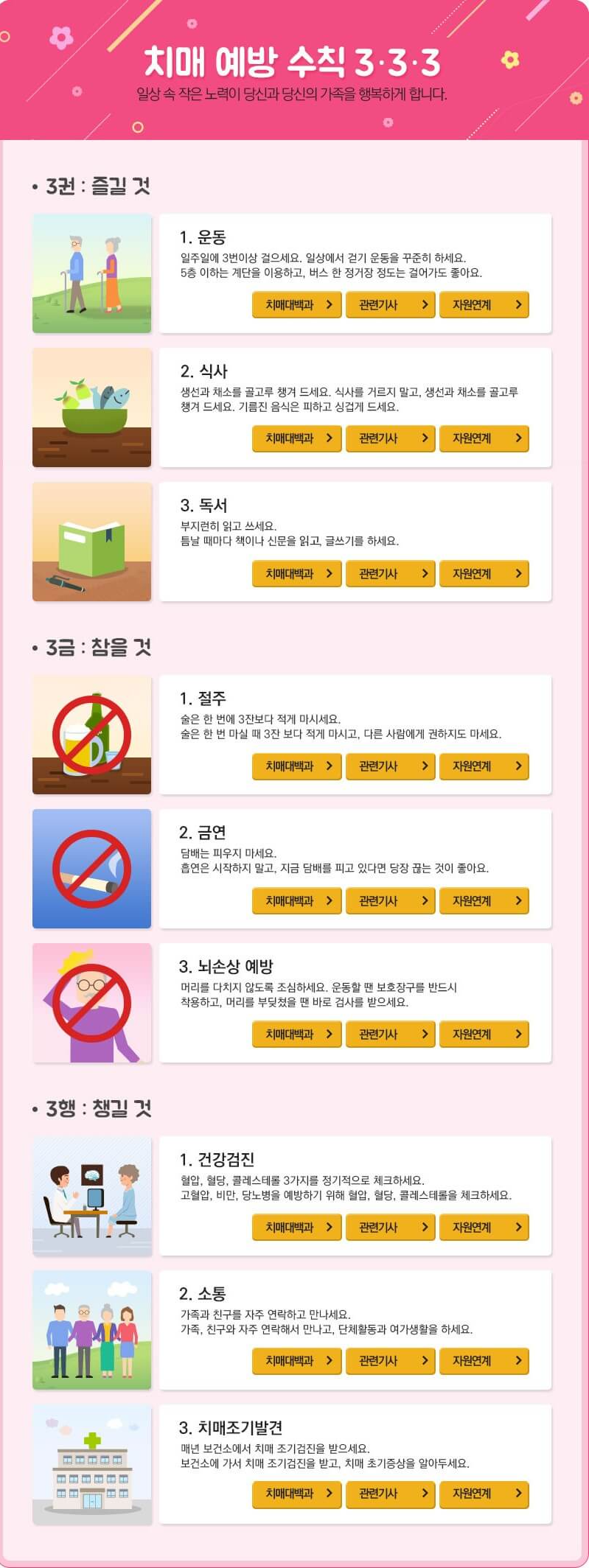
Task: Click the green book illustration beside 독서
Action: 91,542
